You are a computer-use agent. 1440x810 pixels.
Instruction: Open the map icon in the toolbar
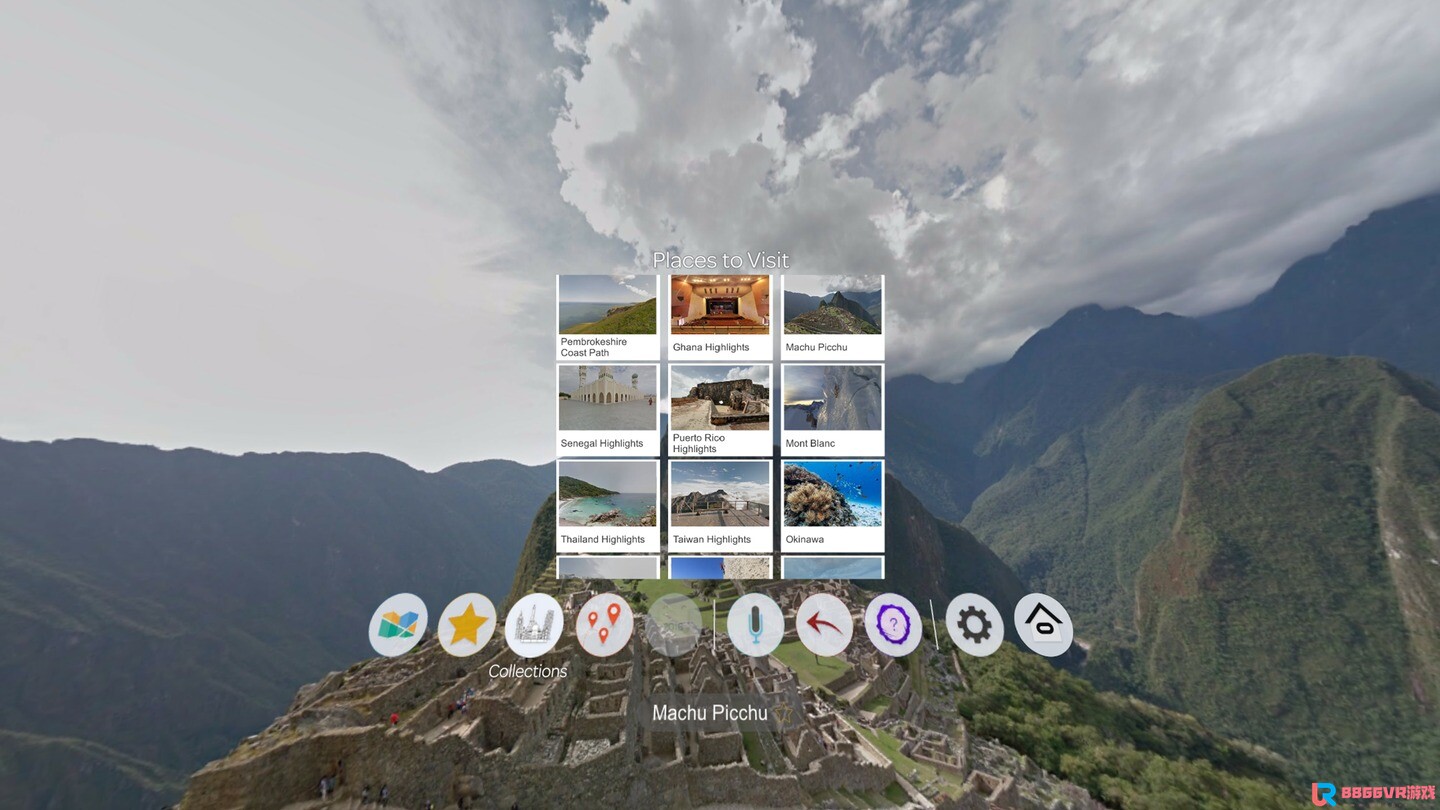pyautogui.click(x=398, y=625)
